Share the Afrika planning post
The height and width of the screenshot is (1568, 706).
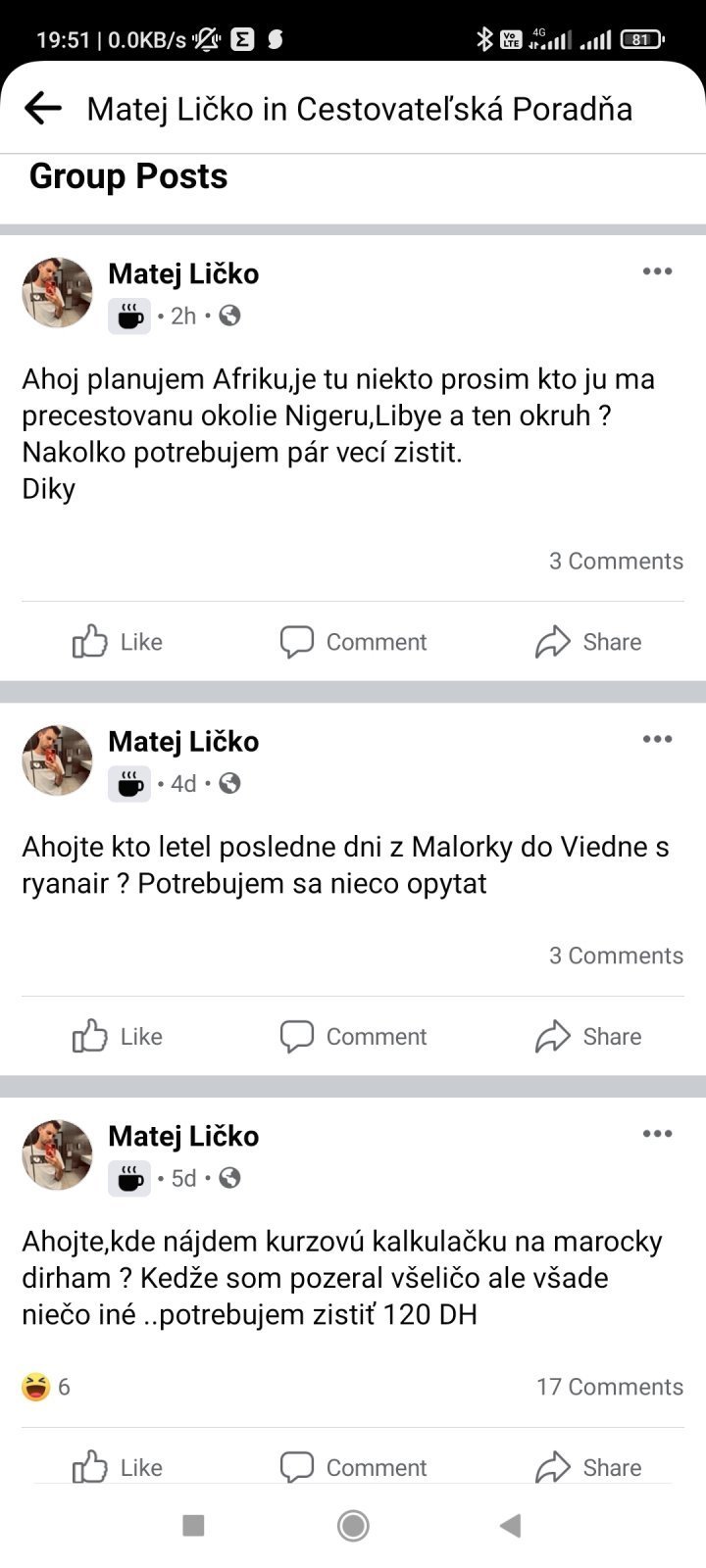point(588,642)
